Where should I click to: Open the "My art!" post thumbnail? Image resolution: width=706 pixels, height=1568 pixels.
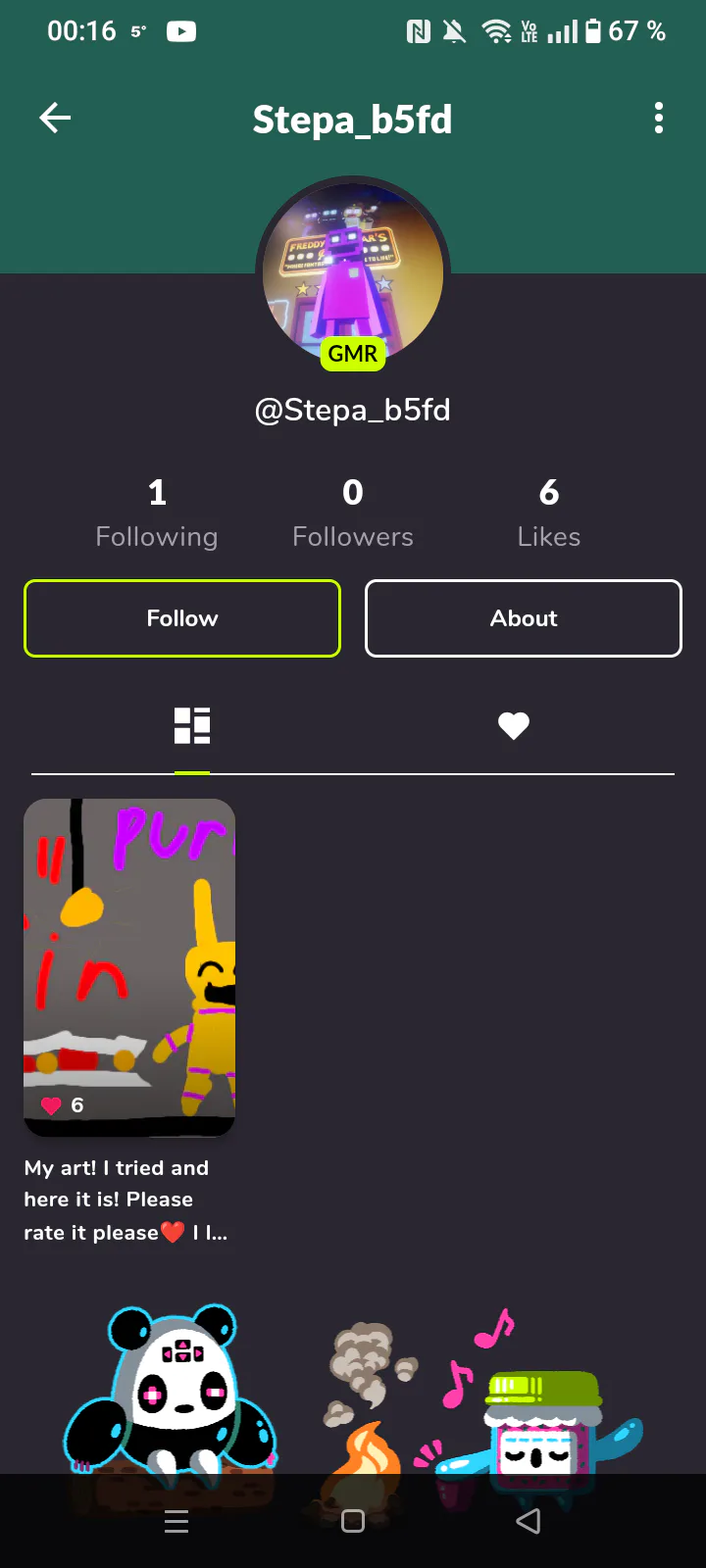[x=129, y=967]
